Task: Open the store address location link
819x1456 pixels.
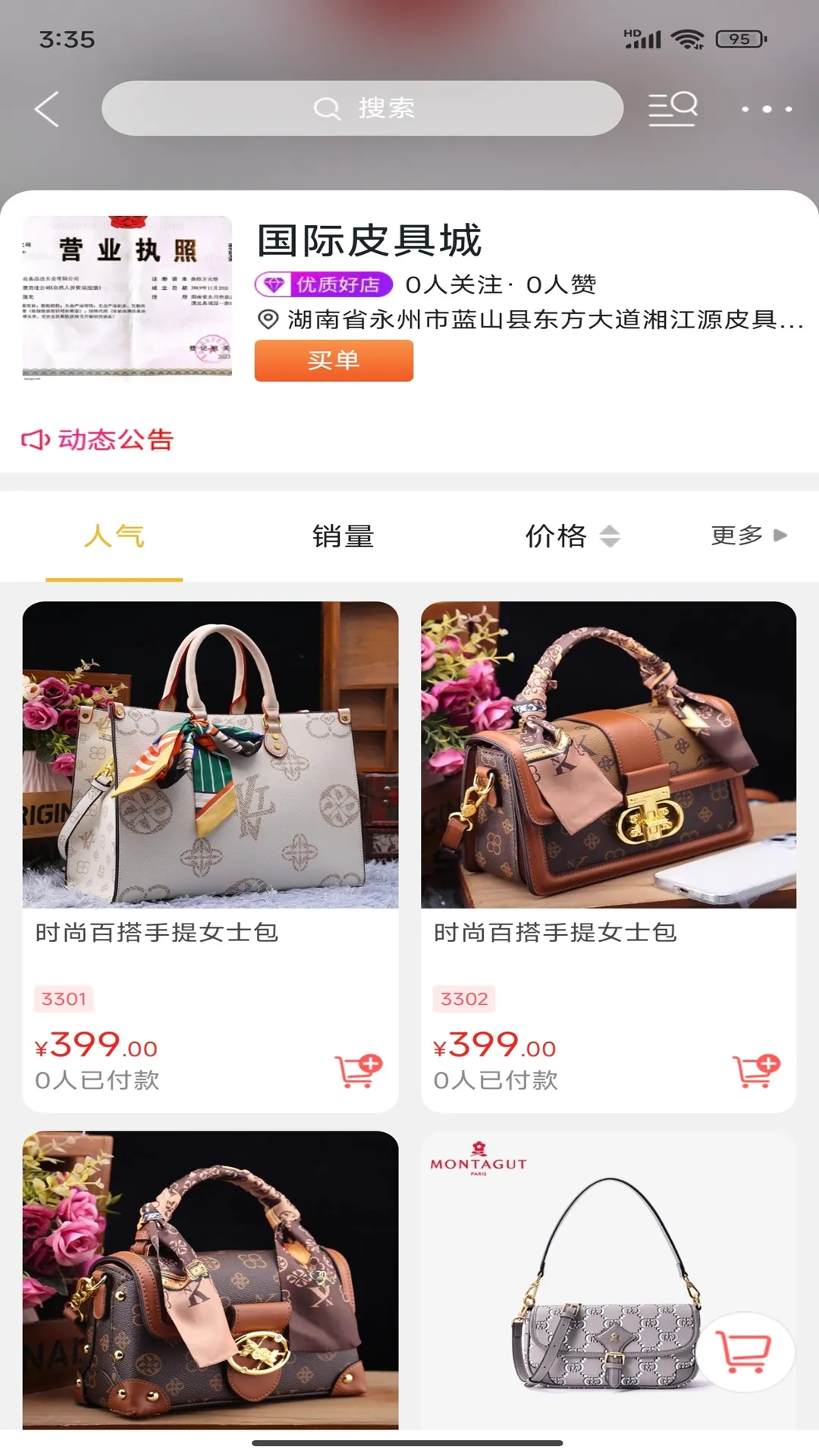Action: coord(531,320)
